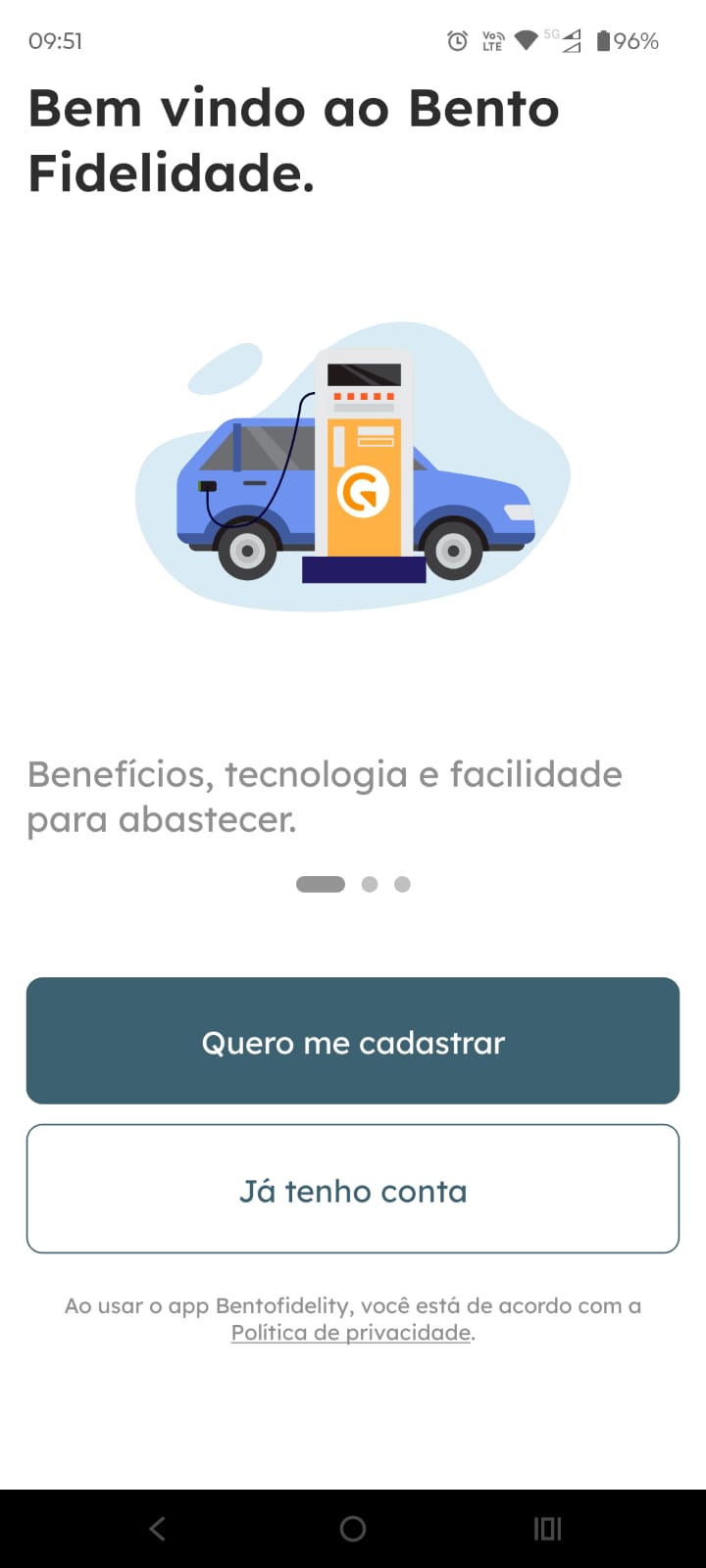Viewport: 706px width, 1568px height.
Task: Tap the Já tenho conta button
Action: coord(353,1188)
